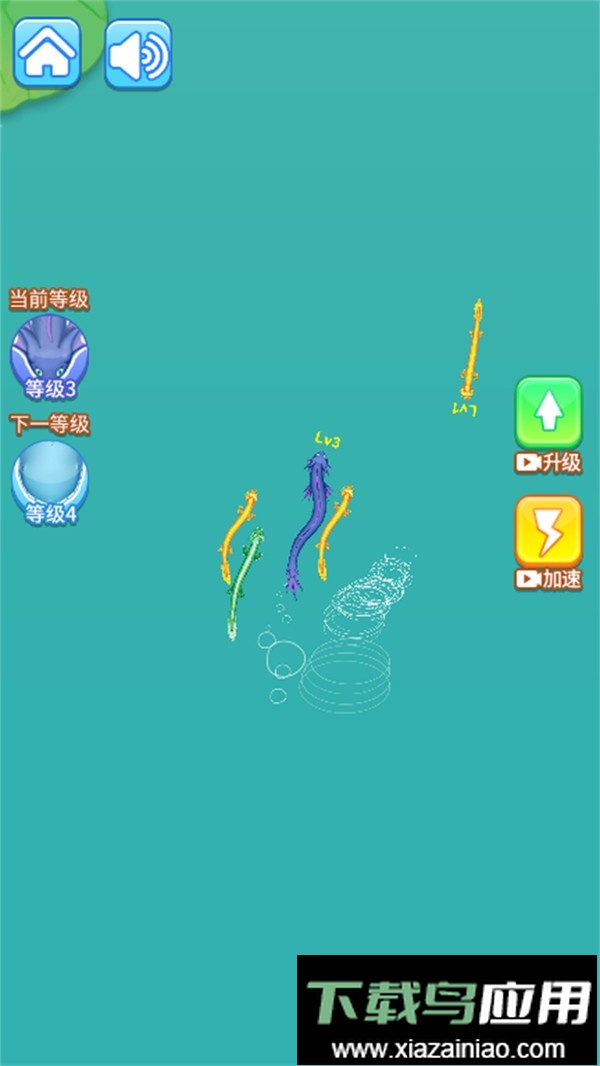Mute the game sound

point(138,53)
